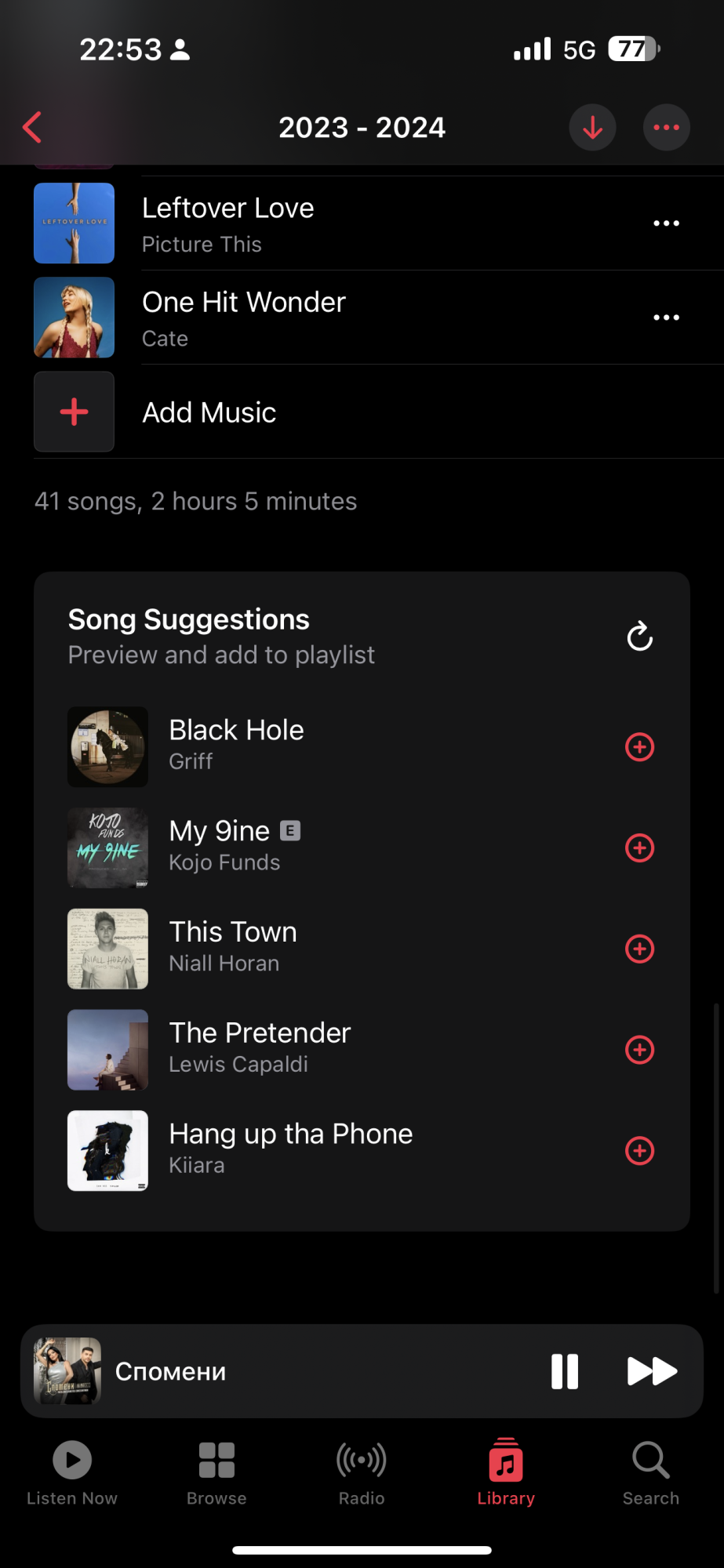Go back from the 2023 - 2024 playlist

33,127
